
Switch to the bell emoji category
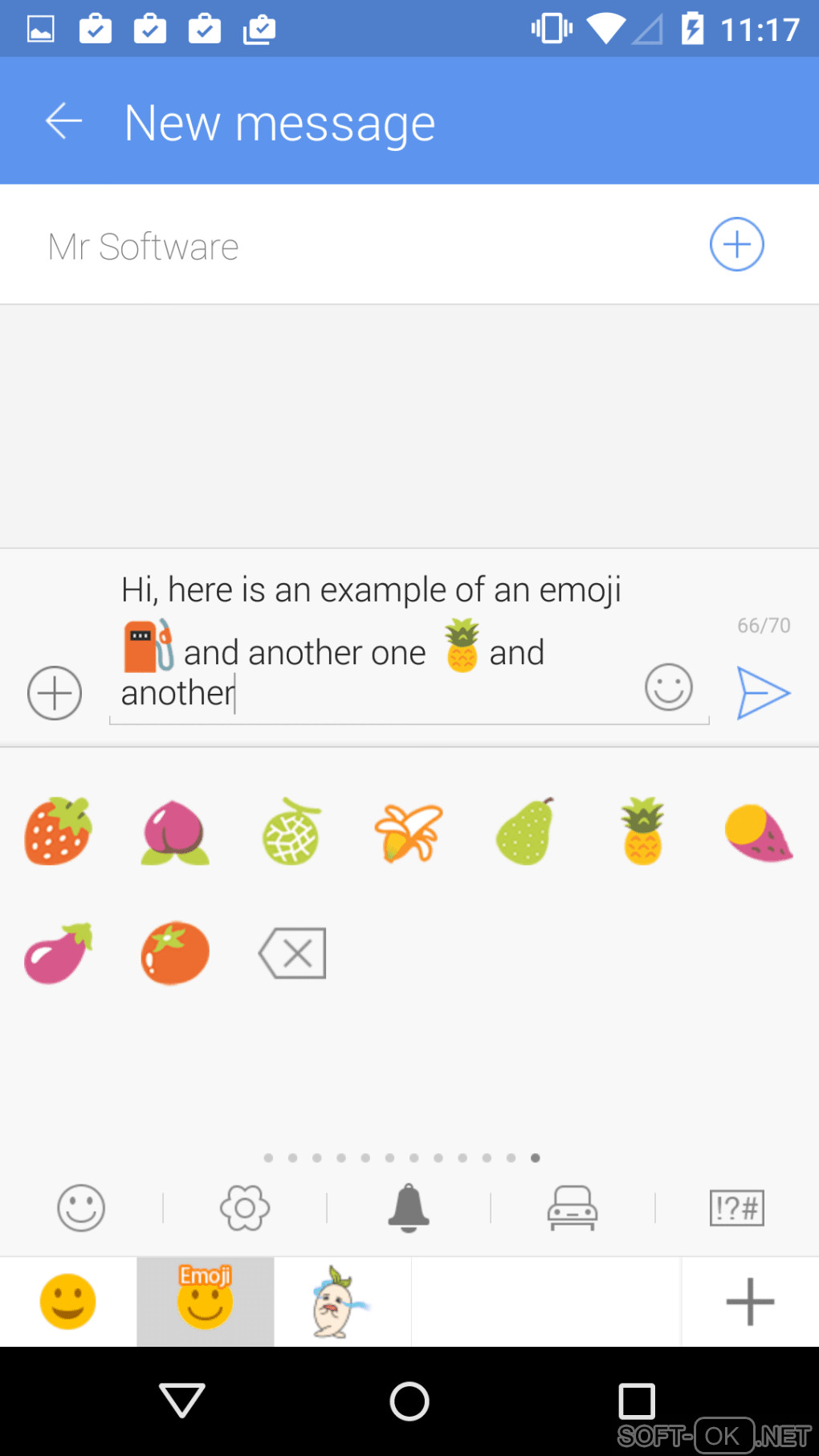(409, 1208)
